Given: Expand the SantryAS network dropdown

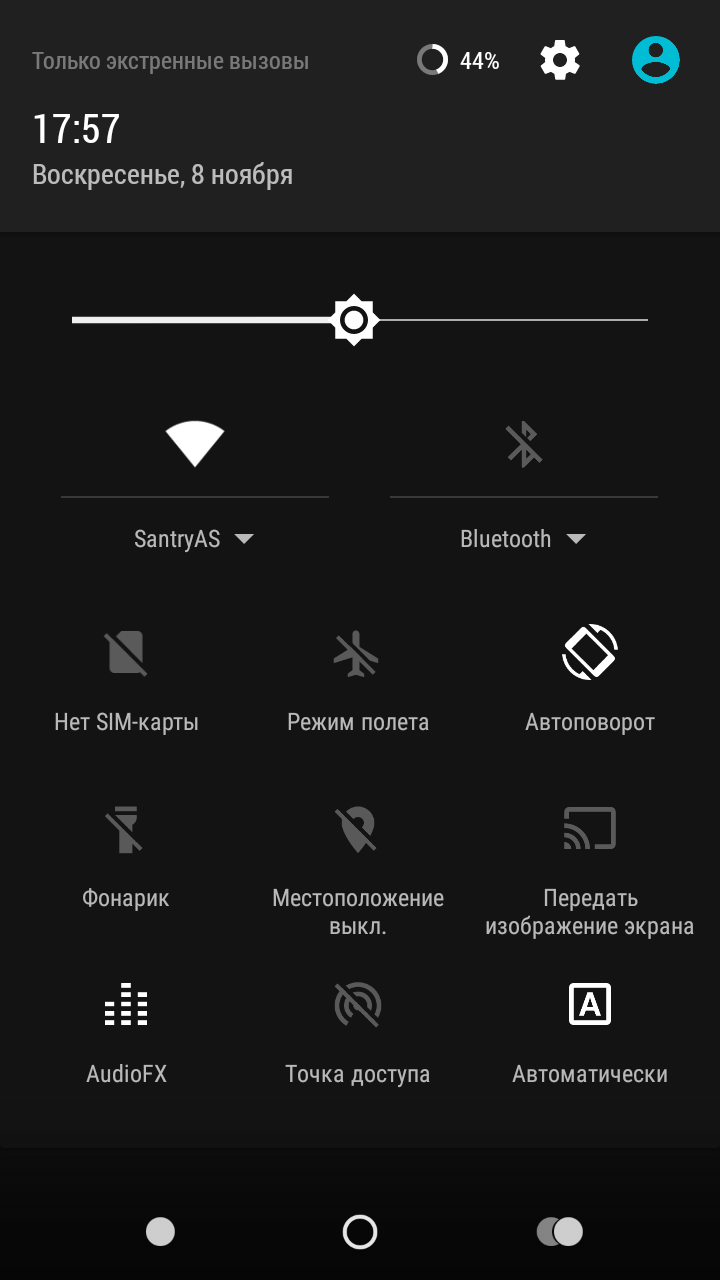Looking at the screenshot, I should coord(195,539).
